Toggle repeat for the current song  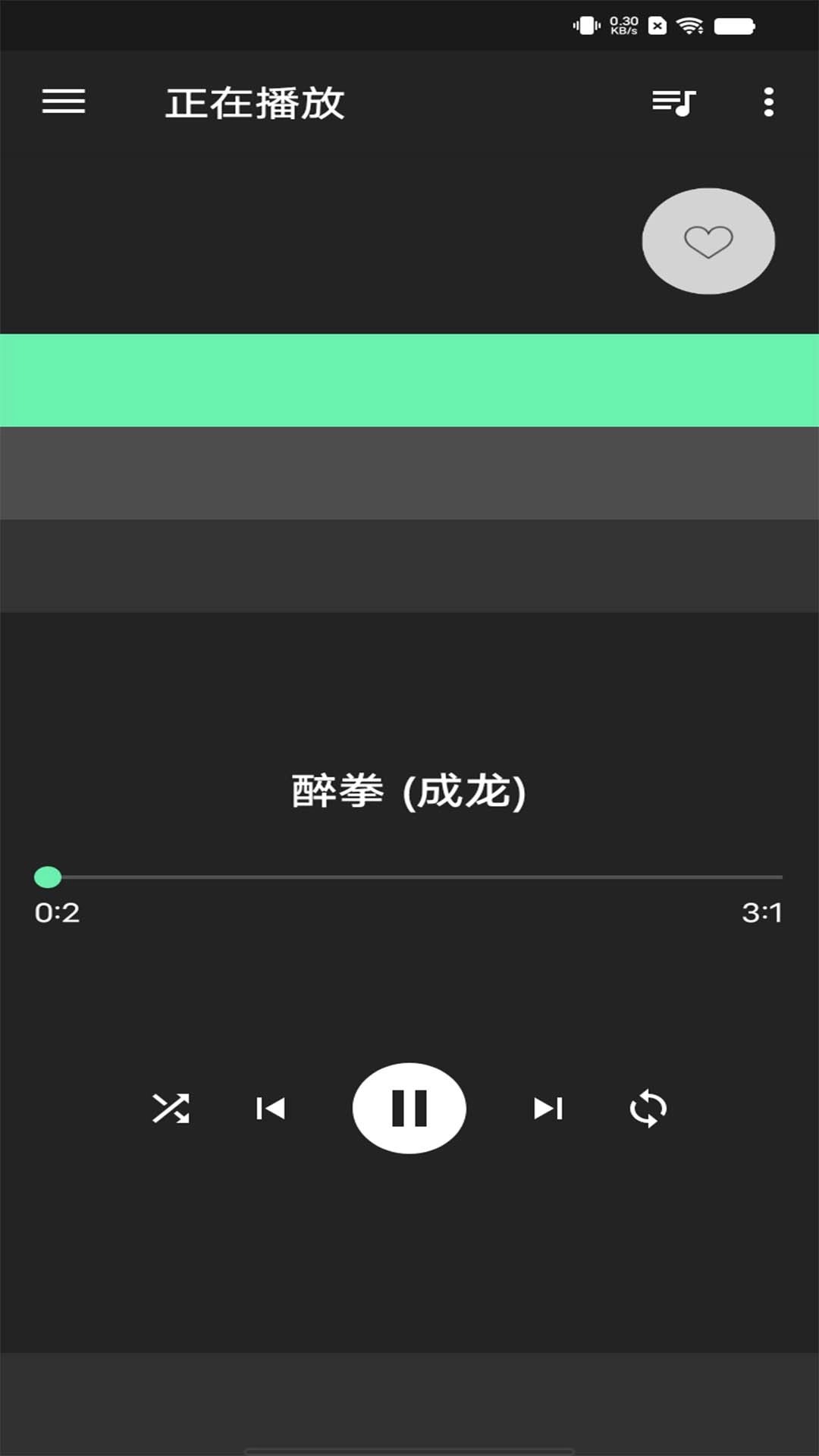(x=648, y=1108)
